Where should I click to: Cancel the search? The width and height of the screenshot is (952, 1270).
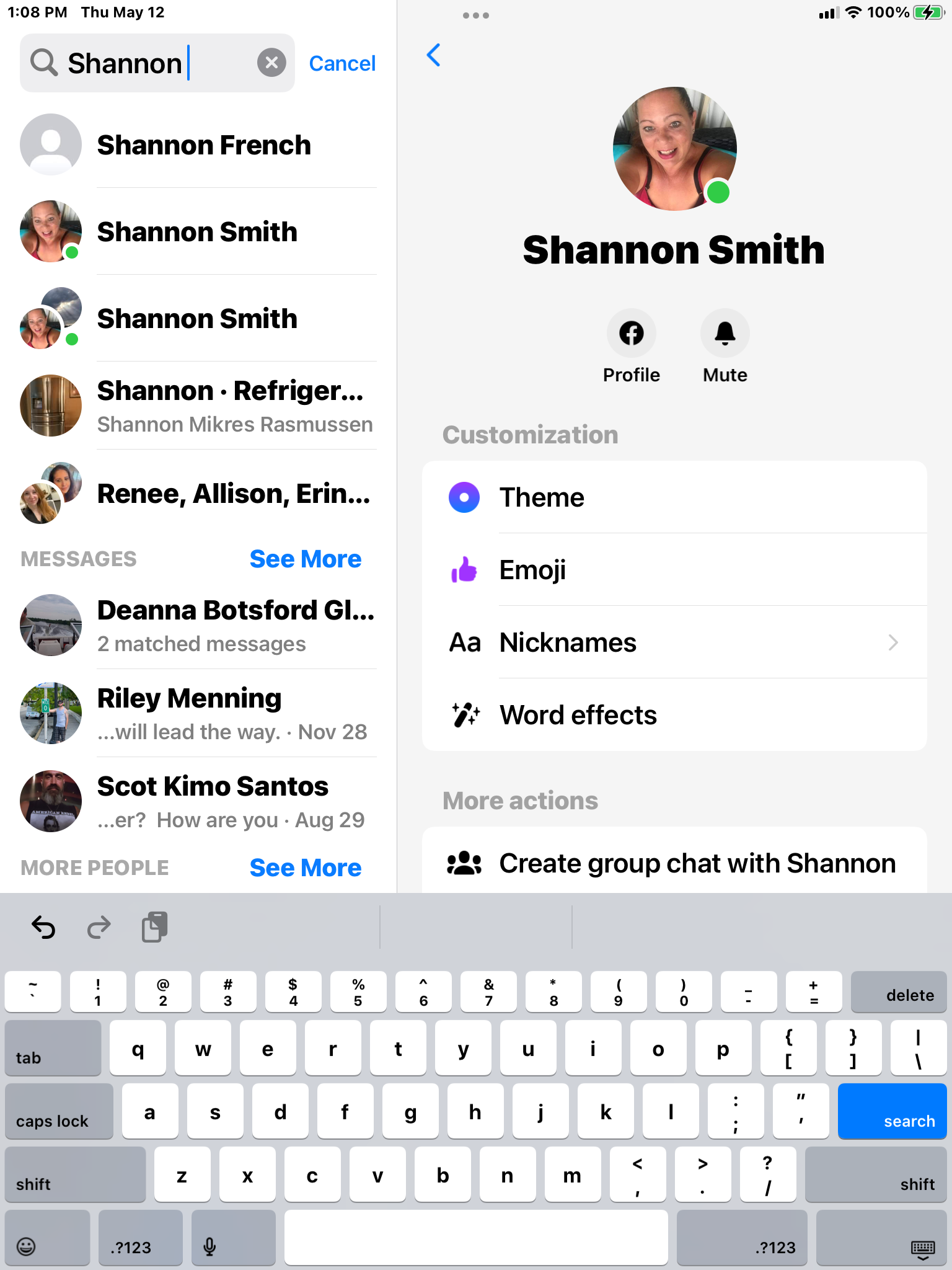[342, 63]
